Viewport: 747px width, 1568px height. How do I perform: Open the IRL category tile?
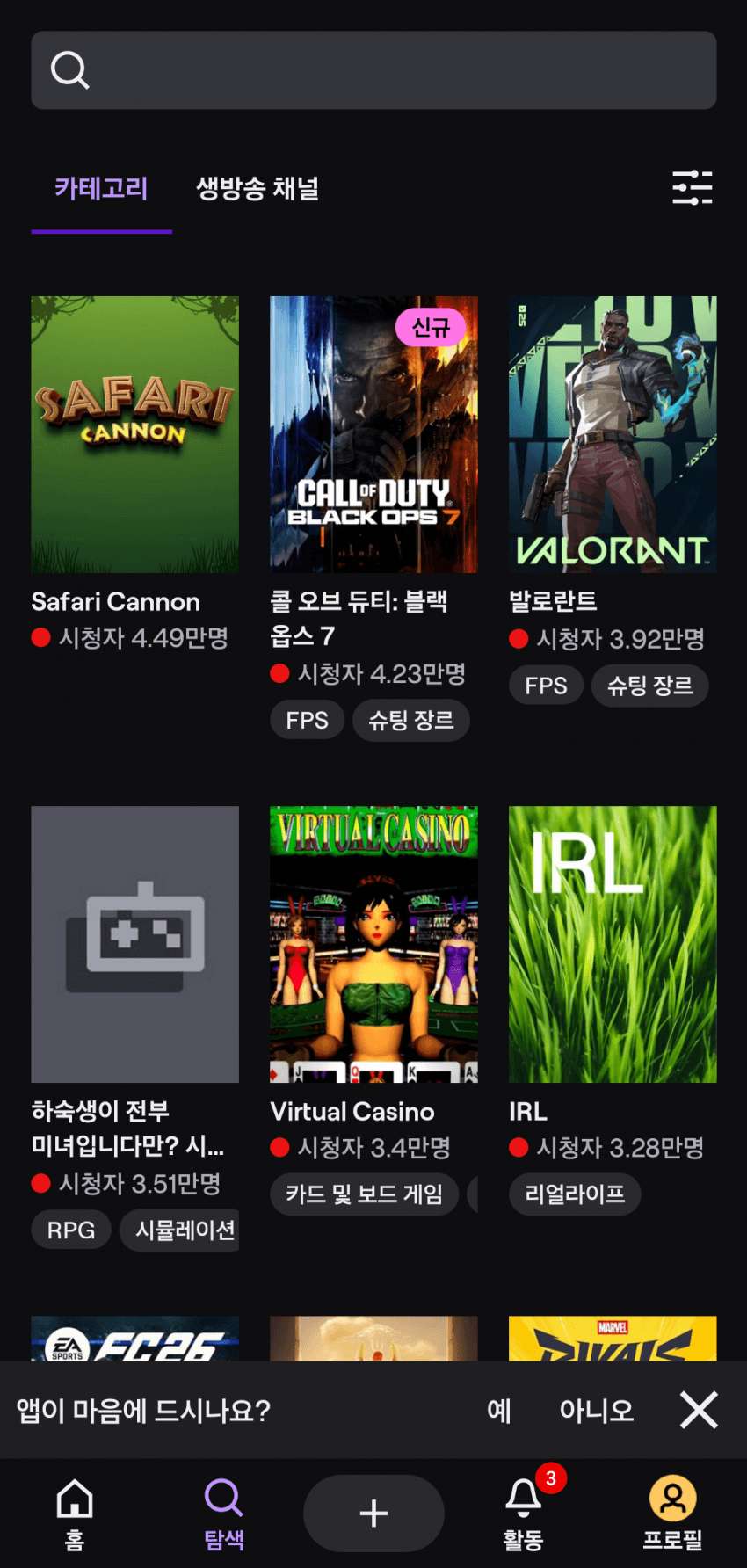pos(613,944)
